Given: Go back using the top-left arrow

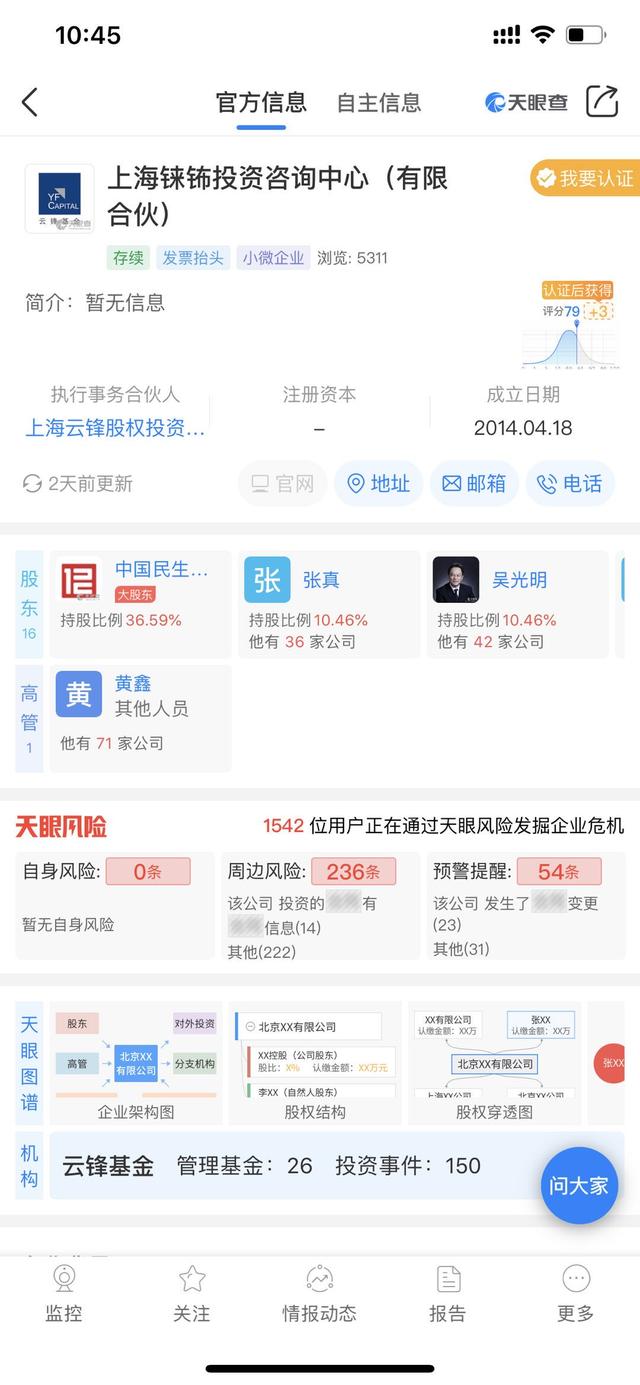Looking at the screenshot, I should [30, 102].
